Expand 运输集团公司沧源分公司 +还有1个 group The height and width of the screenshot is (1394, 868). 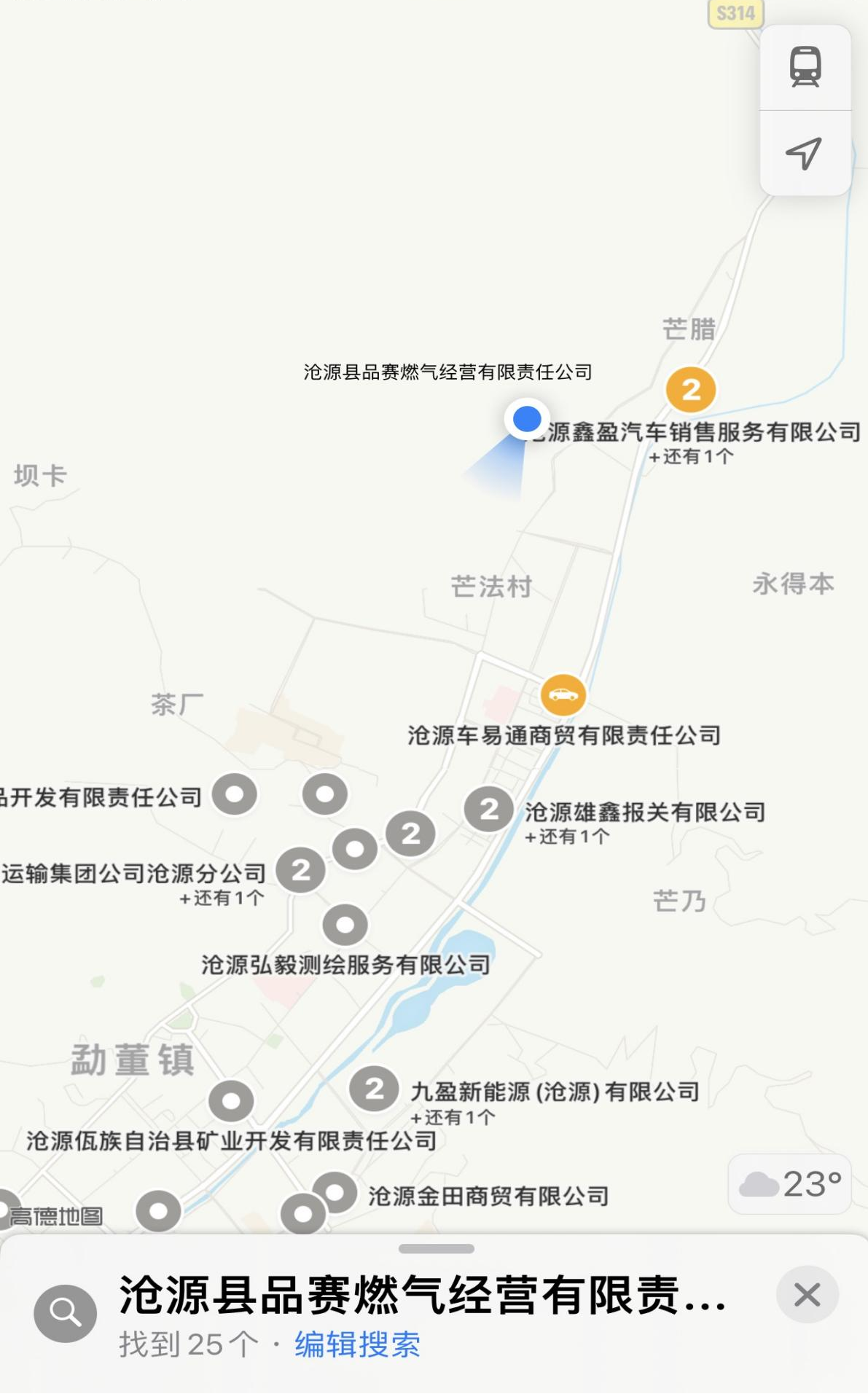tap(300, 870)
